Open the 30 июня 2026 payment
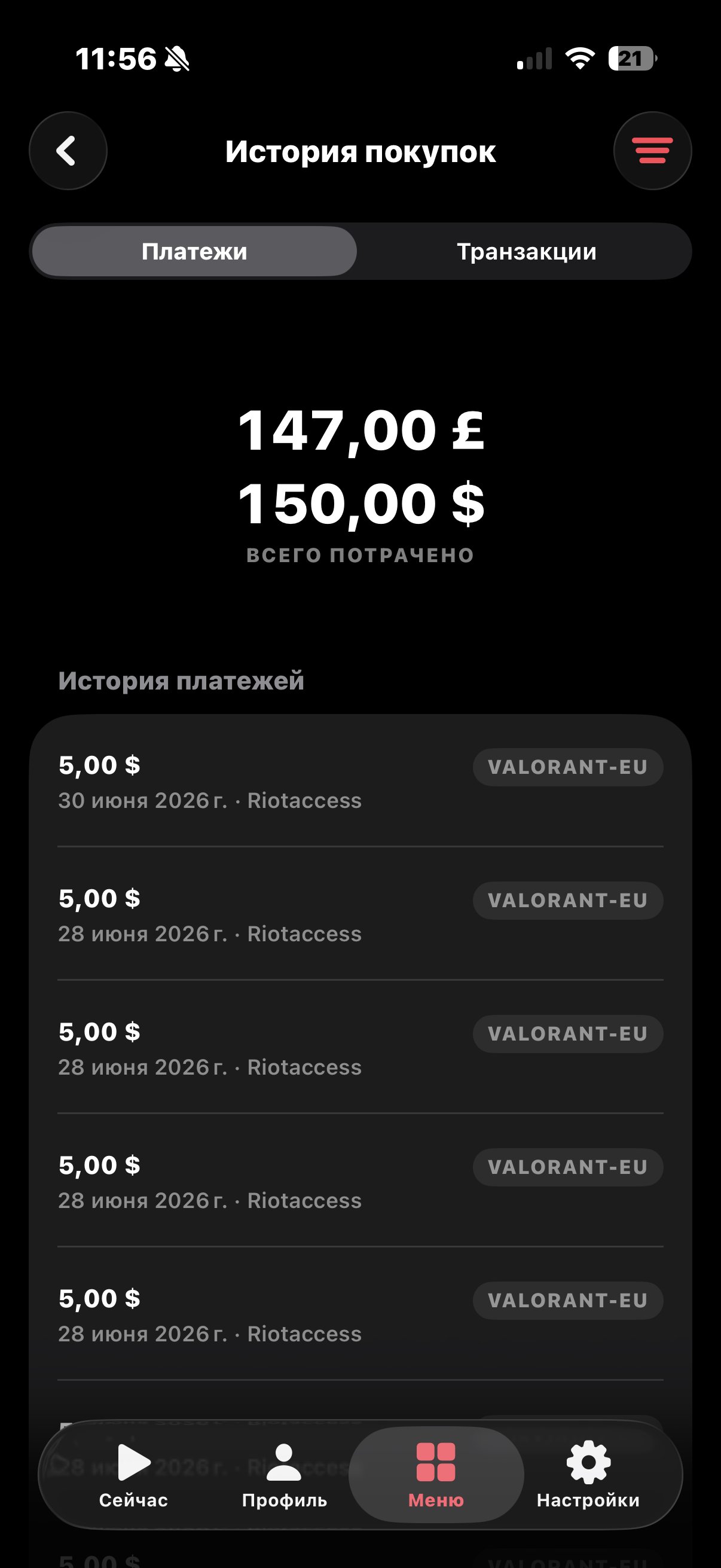This screenshot has width=721, height=1568. 360,782
